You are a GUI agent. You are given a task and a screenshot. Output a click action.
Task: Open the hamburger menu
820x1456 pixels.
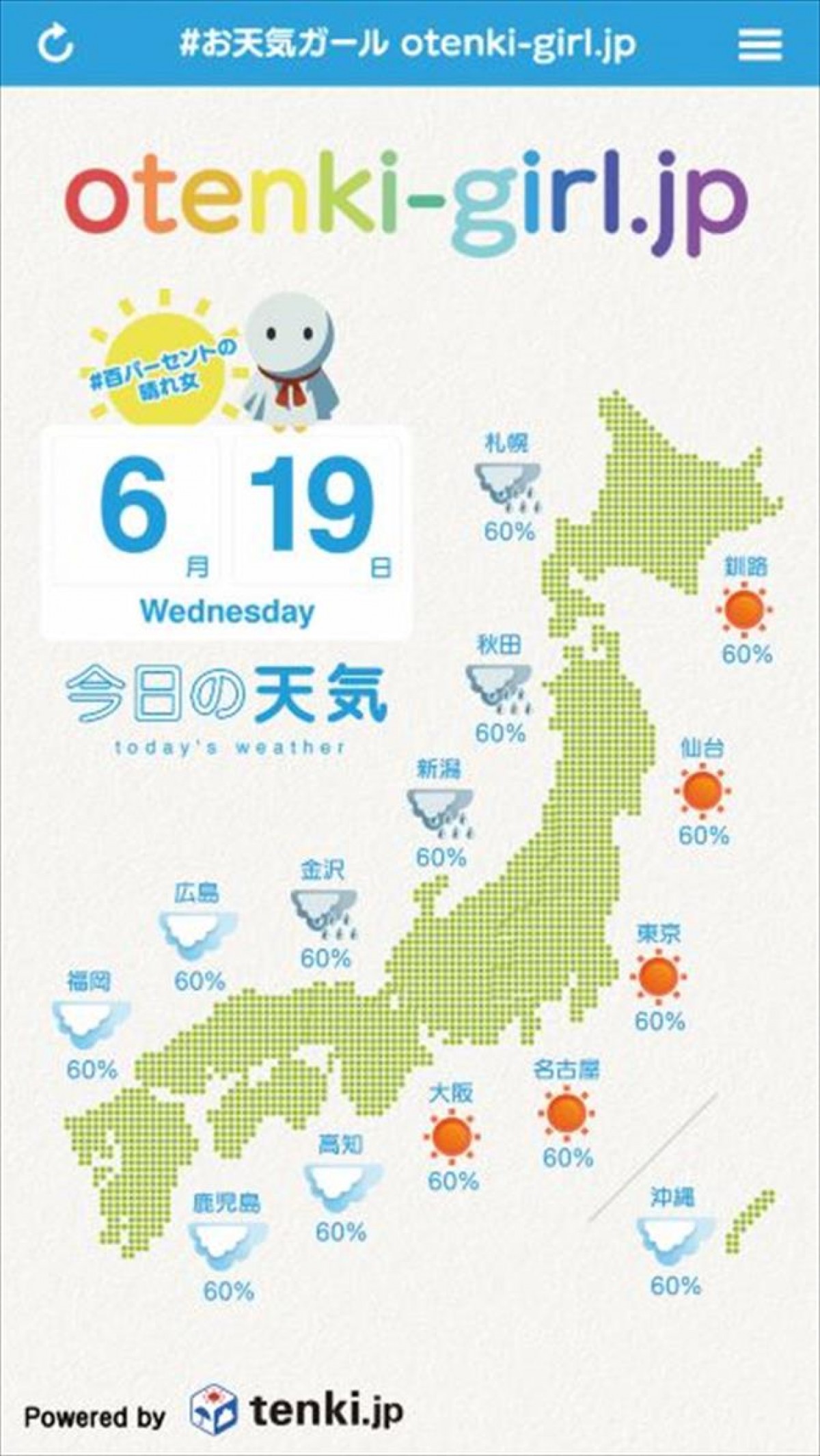tap(759, 43)
